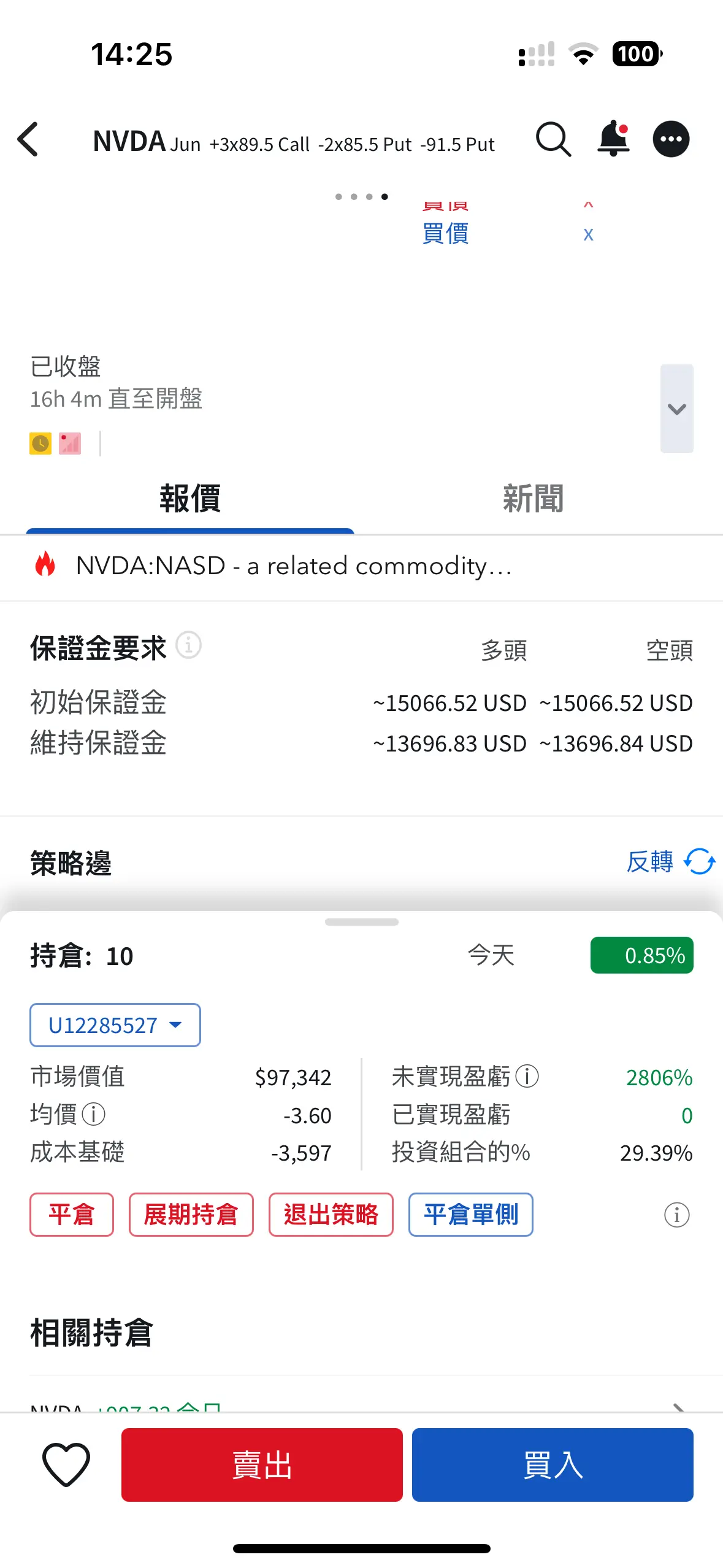723x1568 pixels.
Task: Expand the market status chevron
Action: (x=676, y=409)
